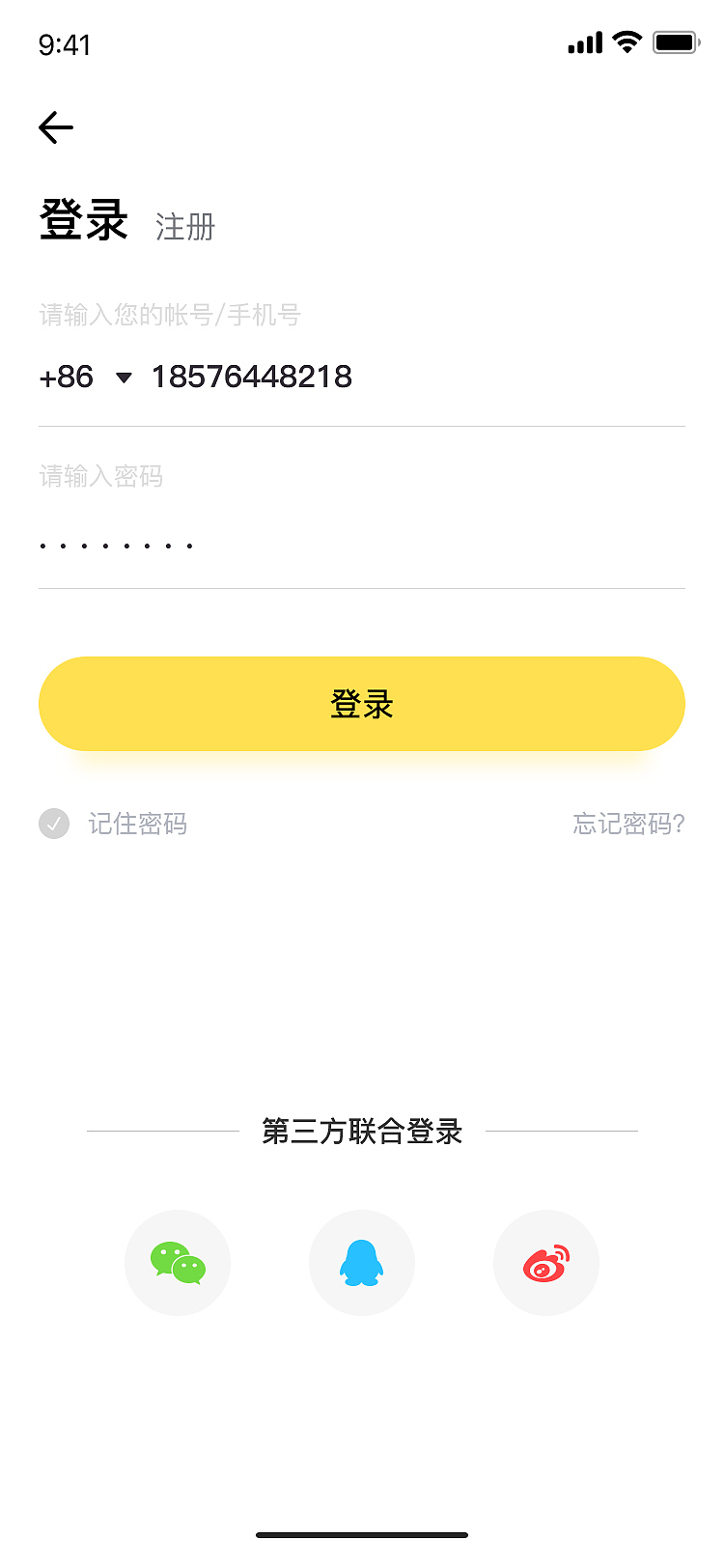This screenshot has height=1568, width=724.
Task: Open the Wi-Fi status indicator
Action: coord(626,41)
